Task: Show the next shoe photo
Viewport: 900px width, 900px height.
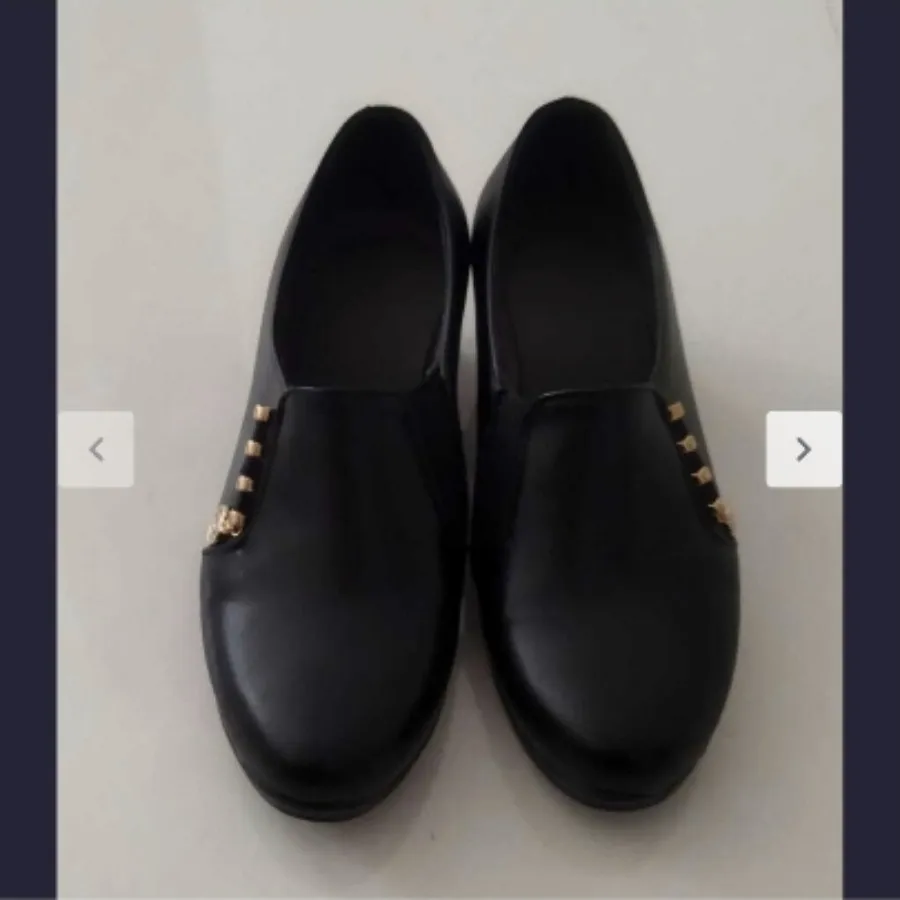Action: 803,449
